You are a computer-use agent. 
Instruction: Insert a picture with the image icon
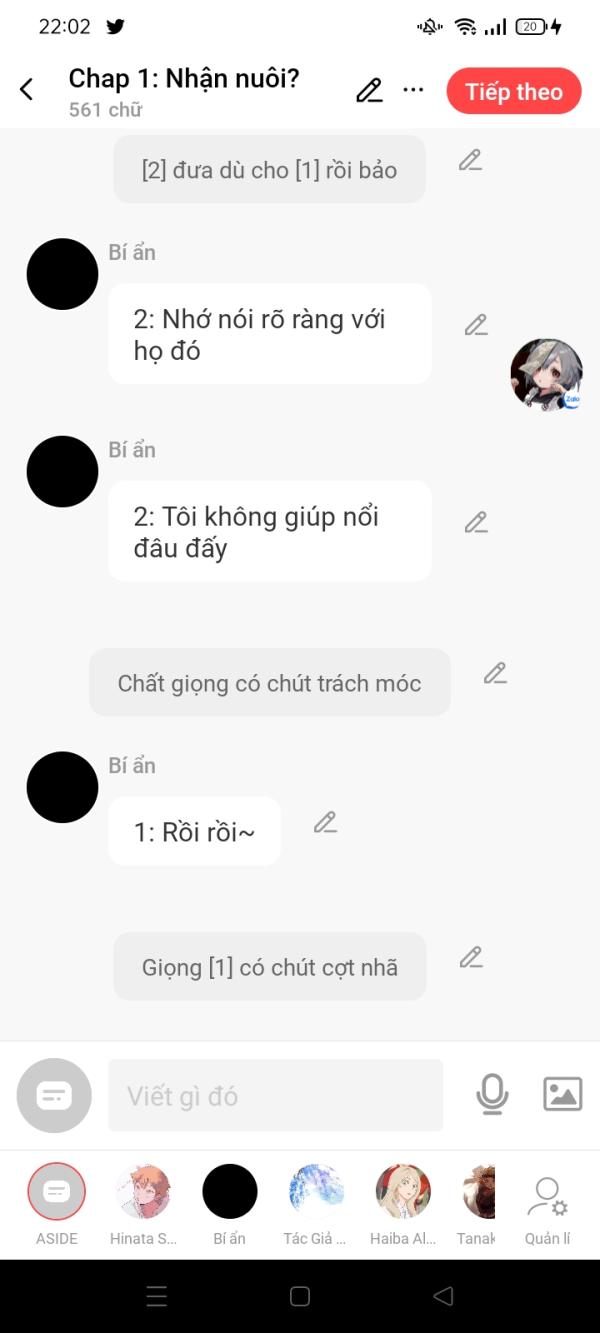562,1094
